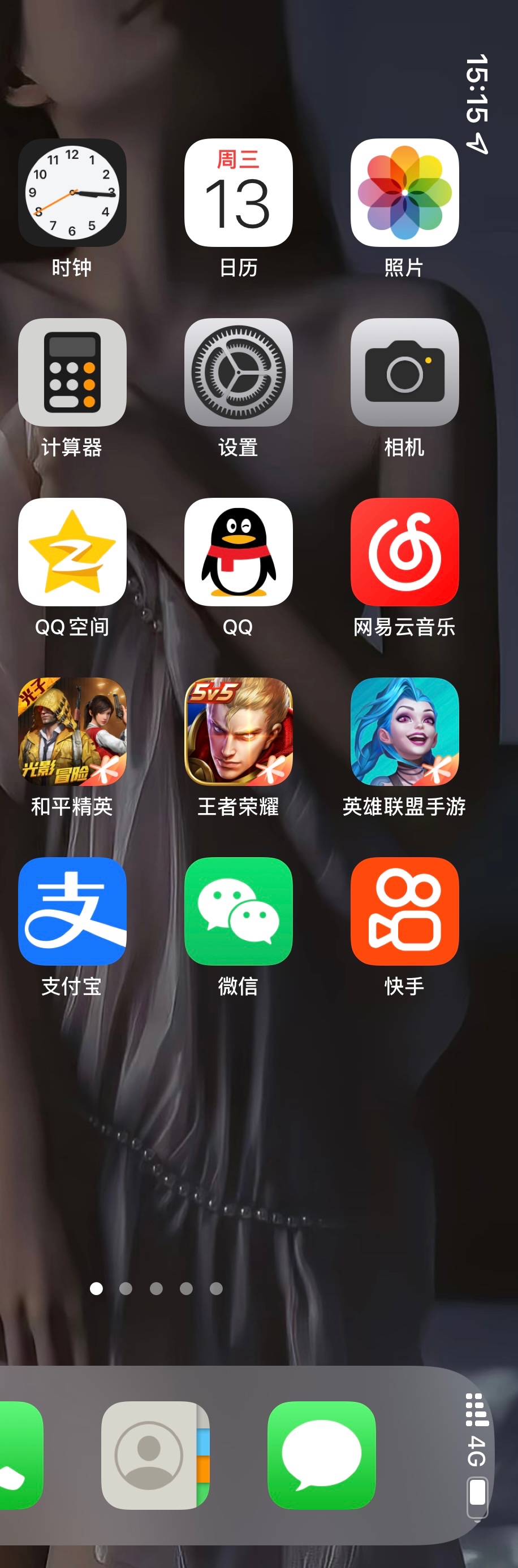Launch the 照片 photos app

tap(405, 192)
